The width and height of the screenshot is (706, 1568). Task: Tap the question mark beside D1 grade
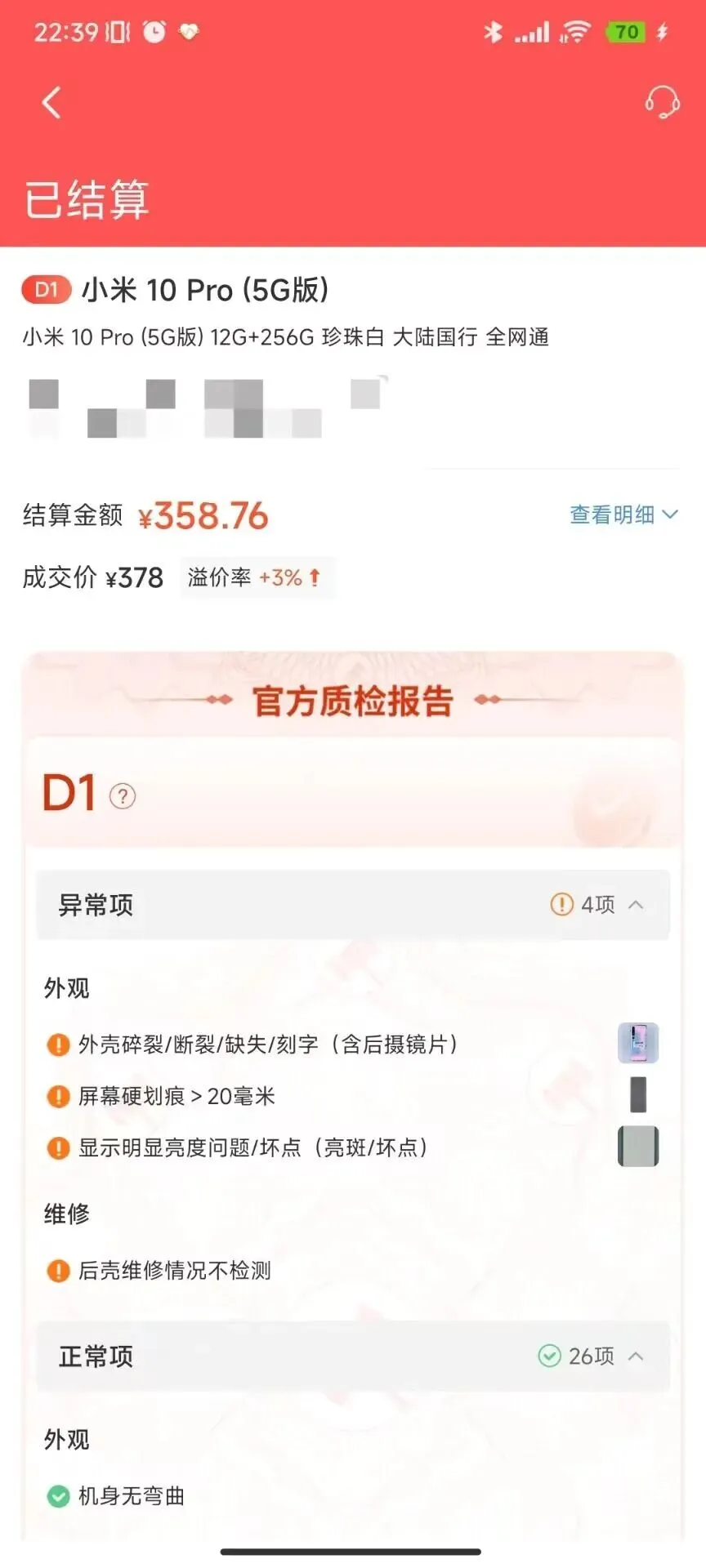click(x=123, y=795)
